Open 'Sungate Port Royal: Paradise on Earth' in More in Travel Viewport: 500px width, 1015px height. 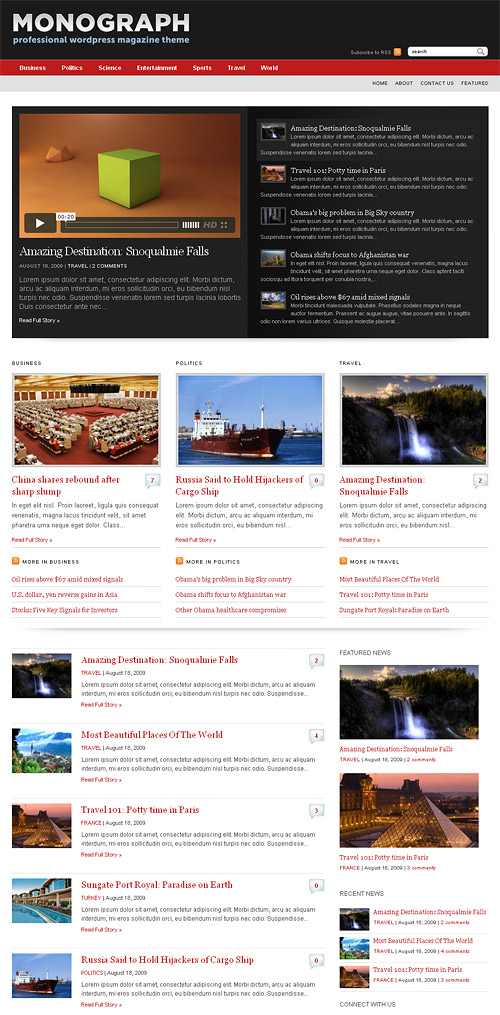tap(394, 610)
